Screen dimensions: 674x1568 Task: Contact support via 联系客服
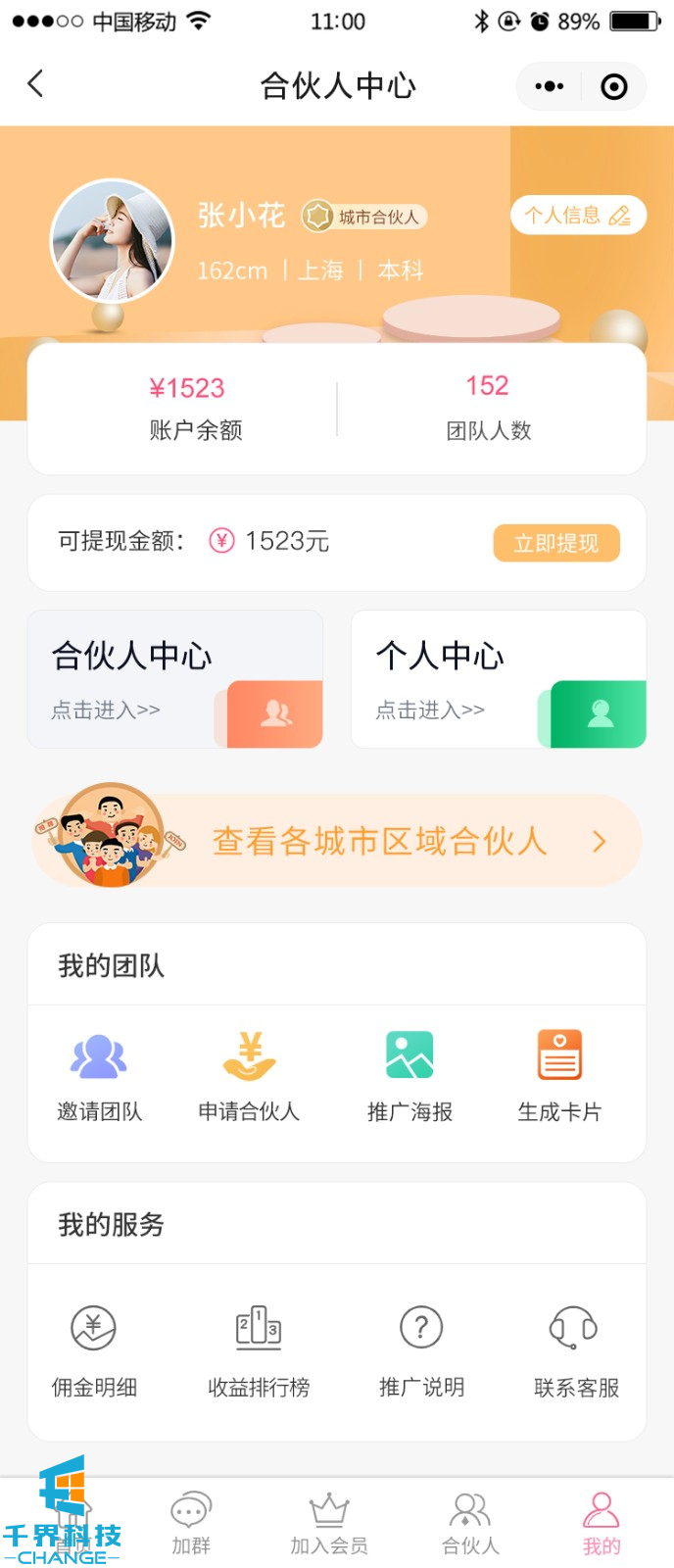coord(576,1350)
